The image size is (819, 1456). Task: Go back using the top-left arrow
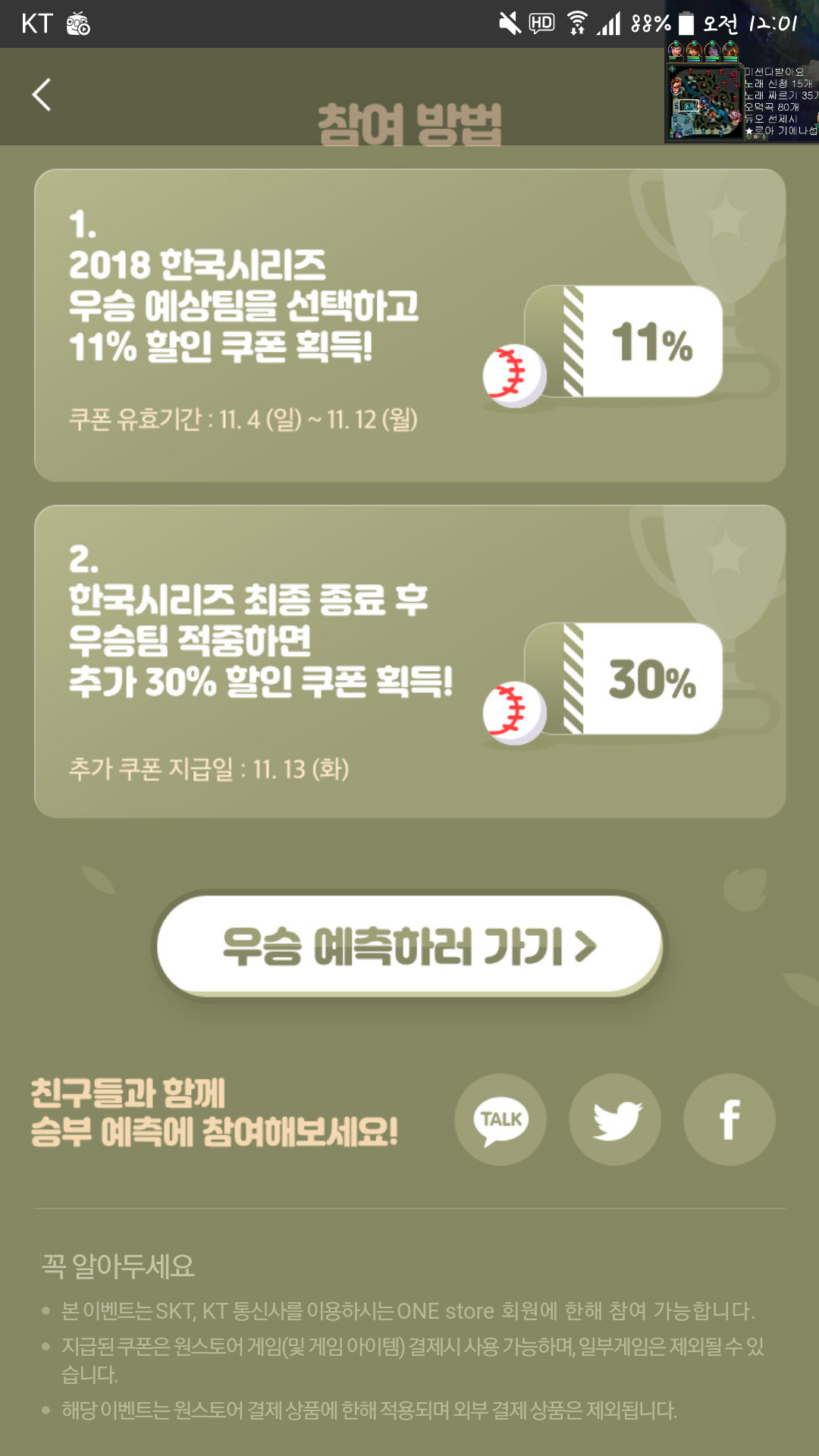[x=42, y=95]
